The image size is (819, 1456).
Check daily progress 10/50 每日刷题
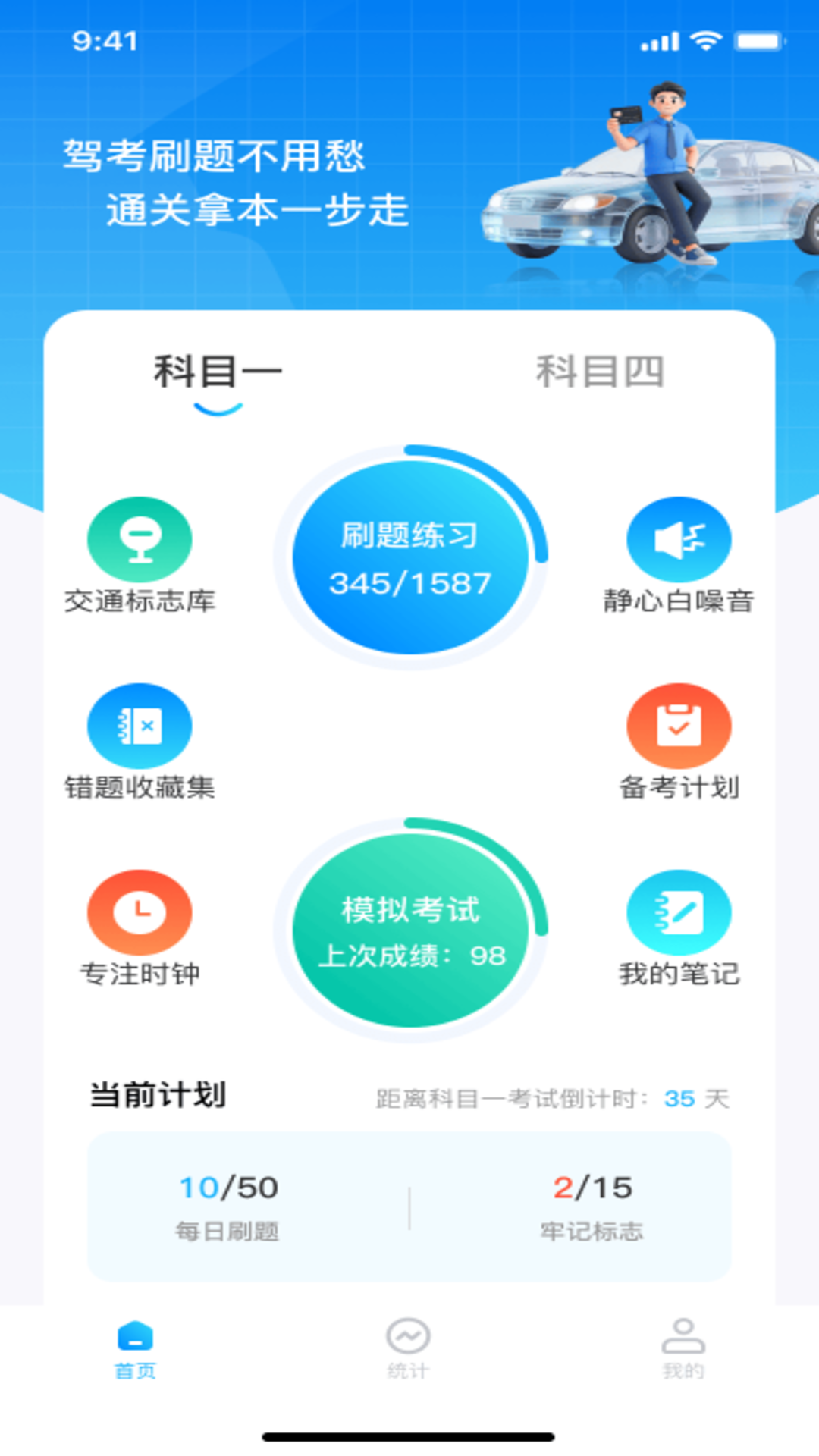[228, 1188]
